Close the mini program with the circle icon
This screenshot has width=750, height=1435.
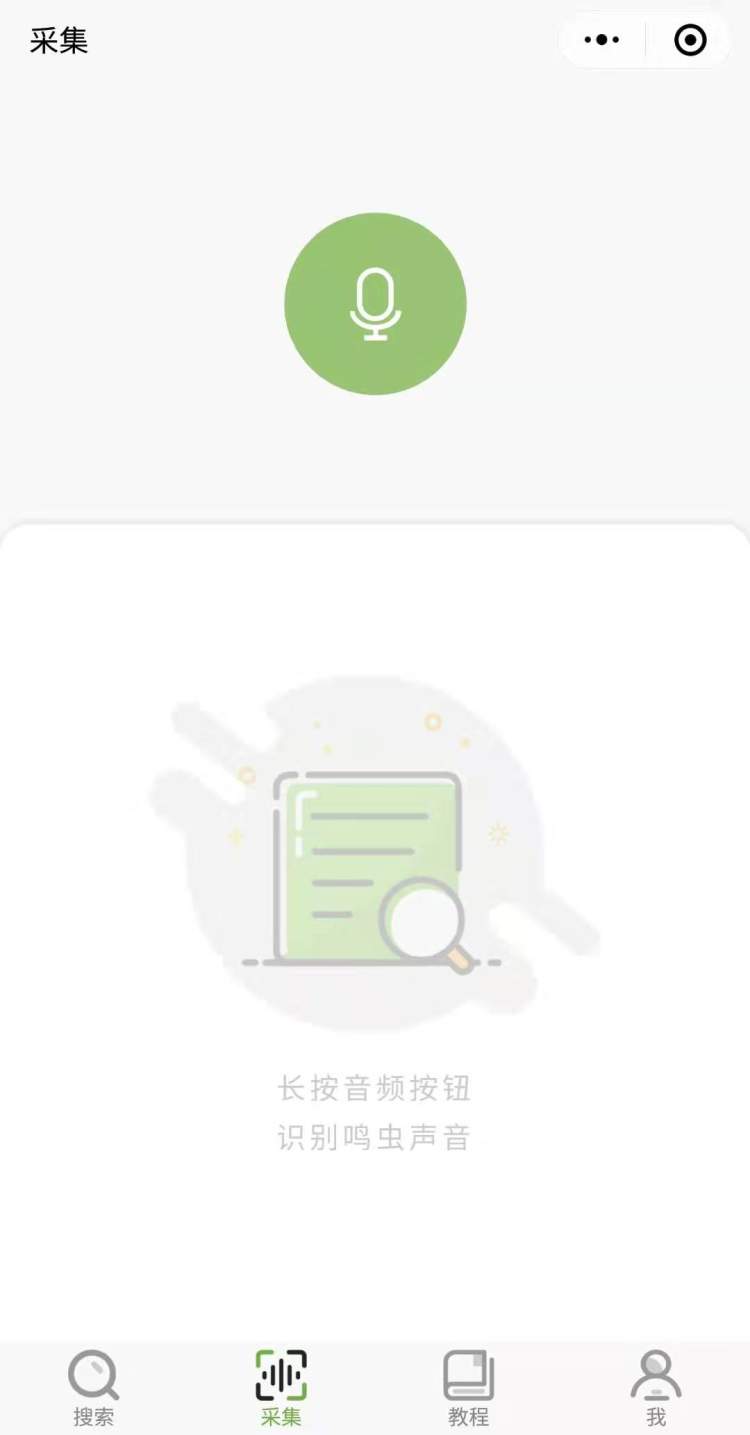coord(690,40)
